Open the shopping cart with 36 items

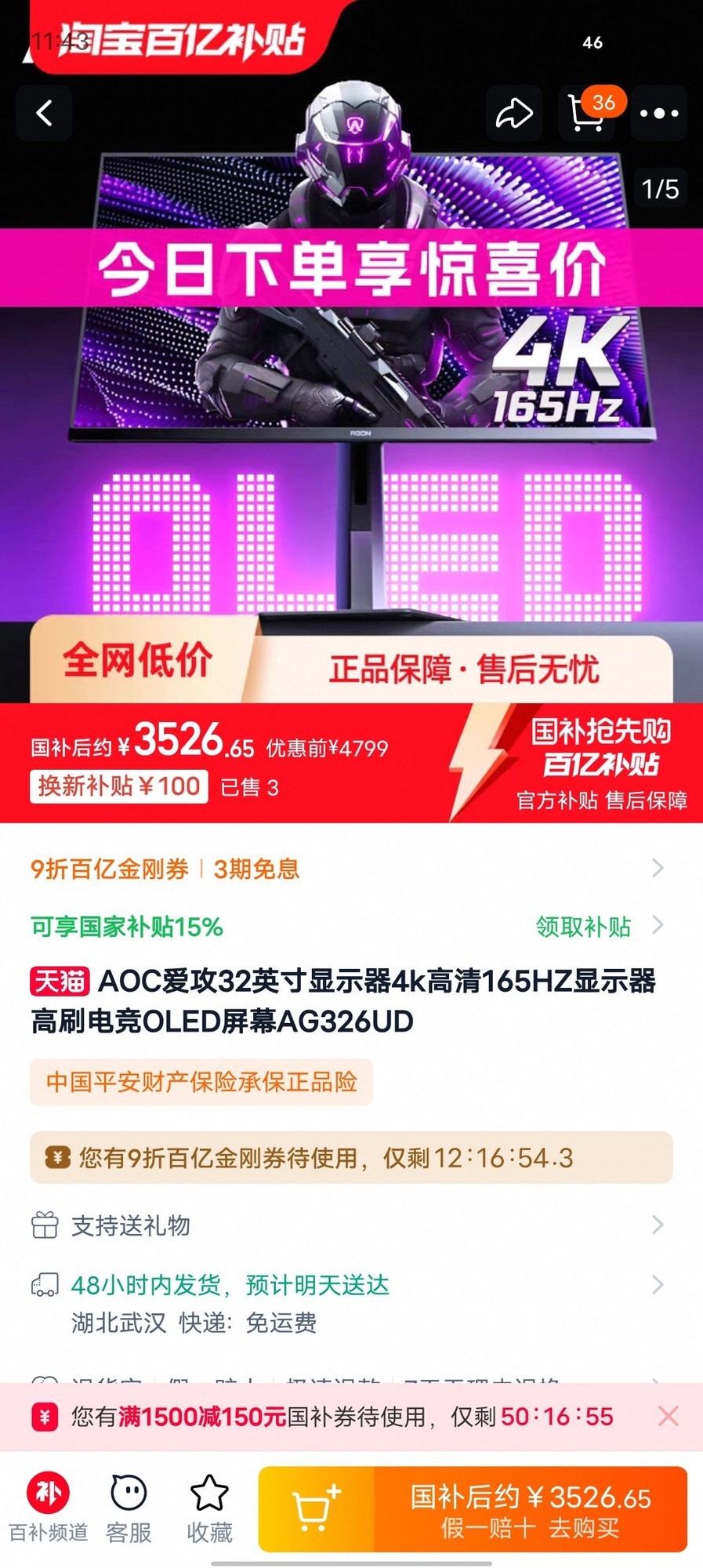tap(588, 114)
